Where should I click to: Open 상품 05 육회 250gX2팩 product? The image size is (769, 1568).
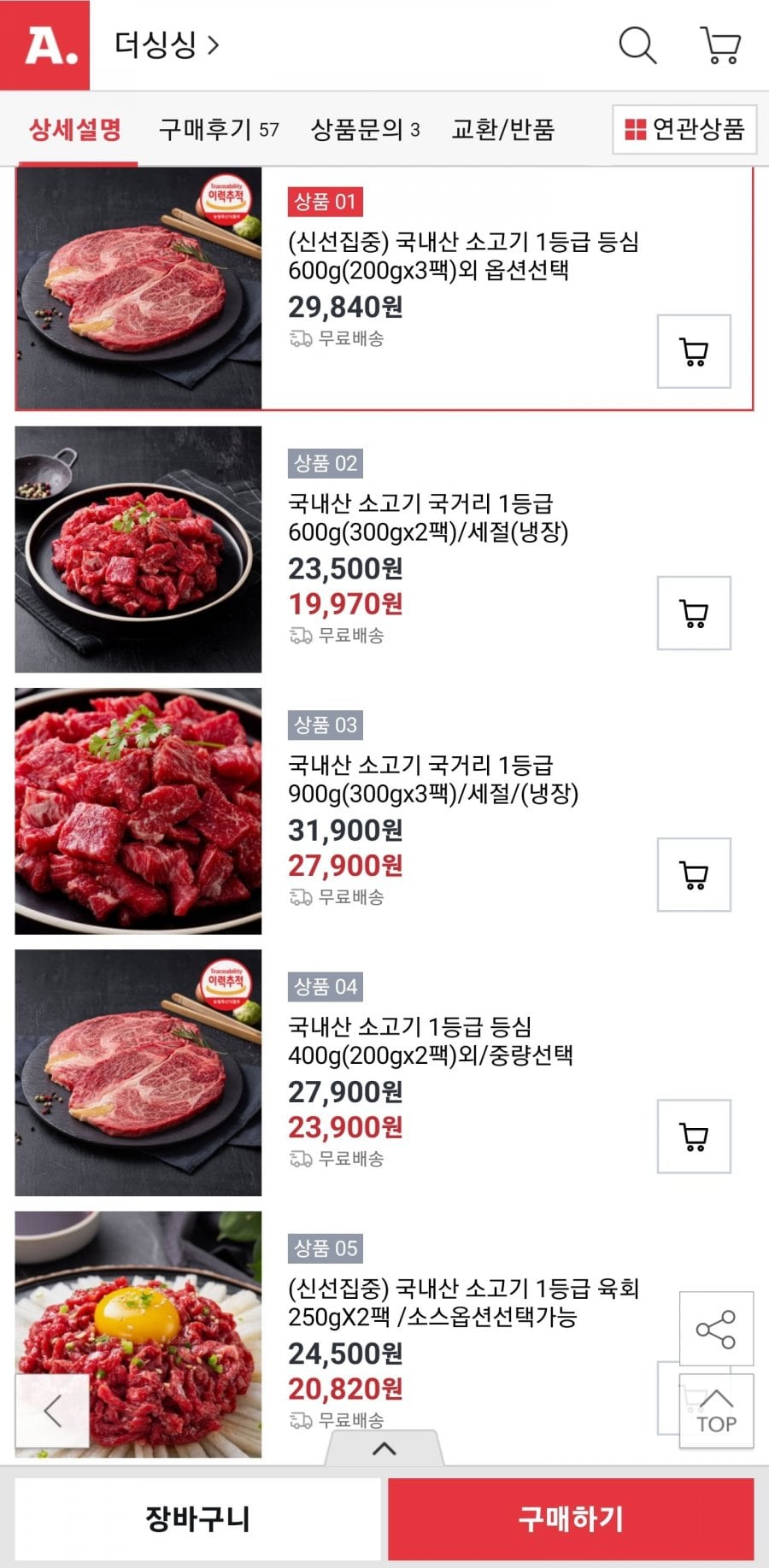[463, 1302]
